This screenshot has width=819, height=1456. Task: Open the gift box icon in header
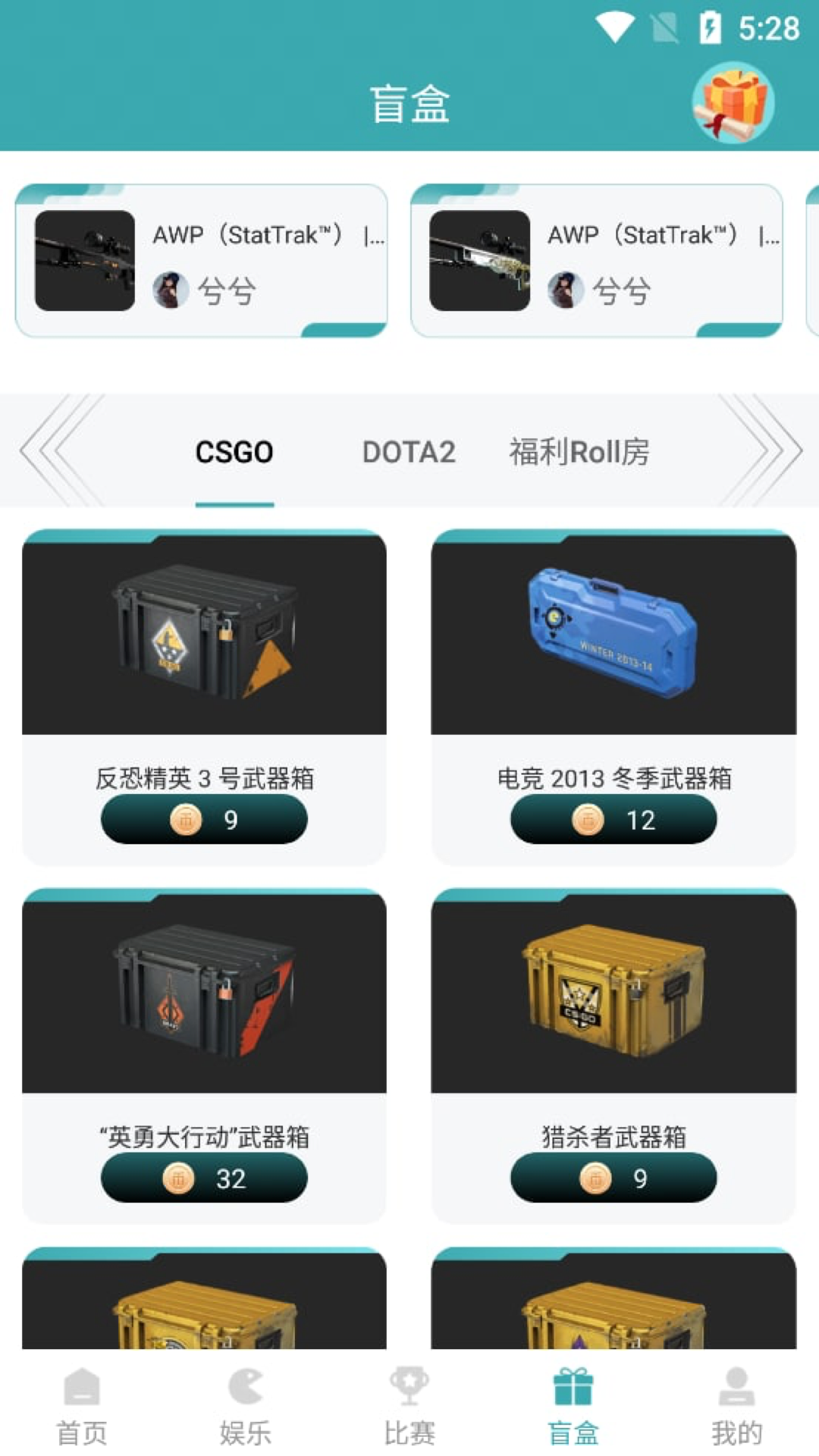click(x=733, y=103)
